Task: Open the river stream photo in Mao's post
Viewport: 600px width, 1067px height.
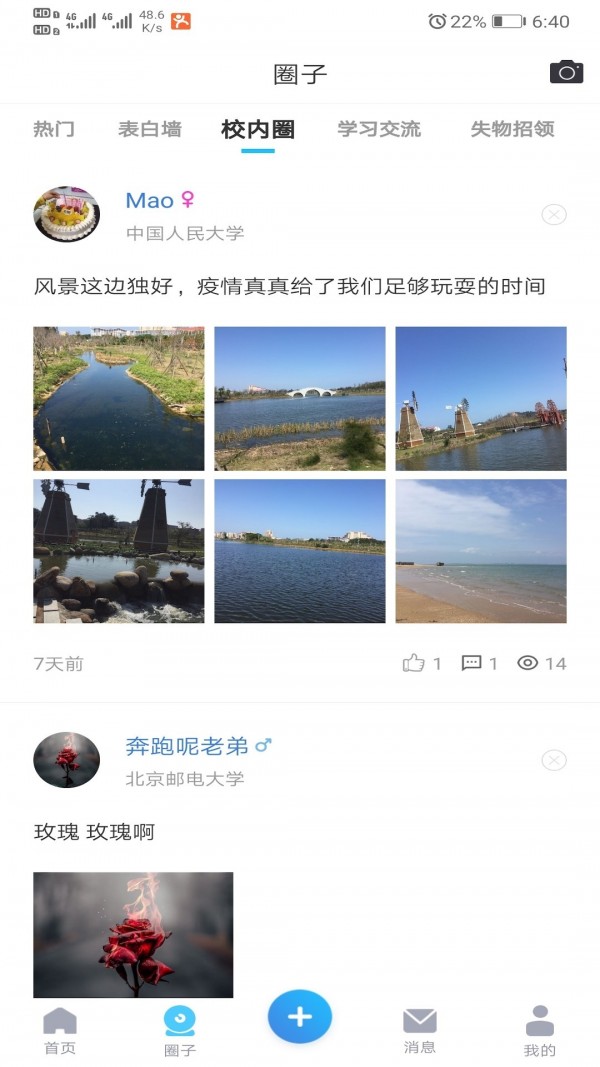Action: pyautogui.click(x=119, y=398)
